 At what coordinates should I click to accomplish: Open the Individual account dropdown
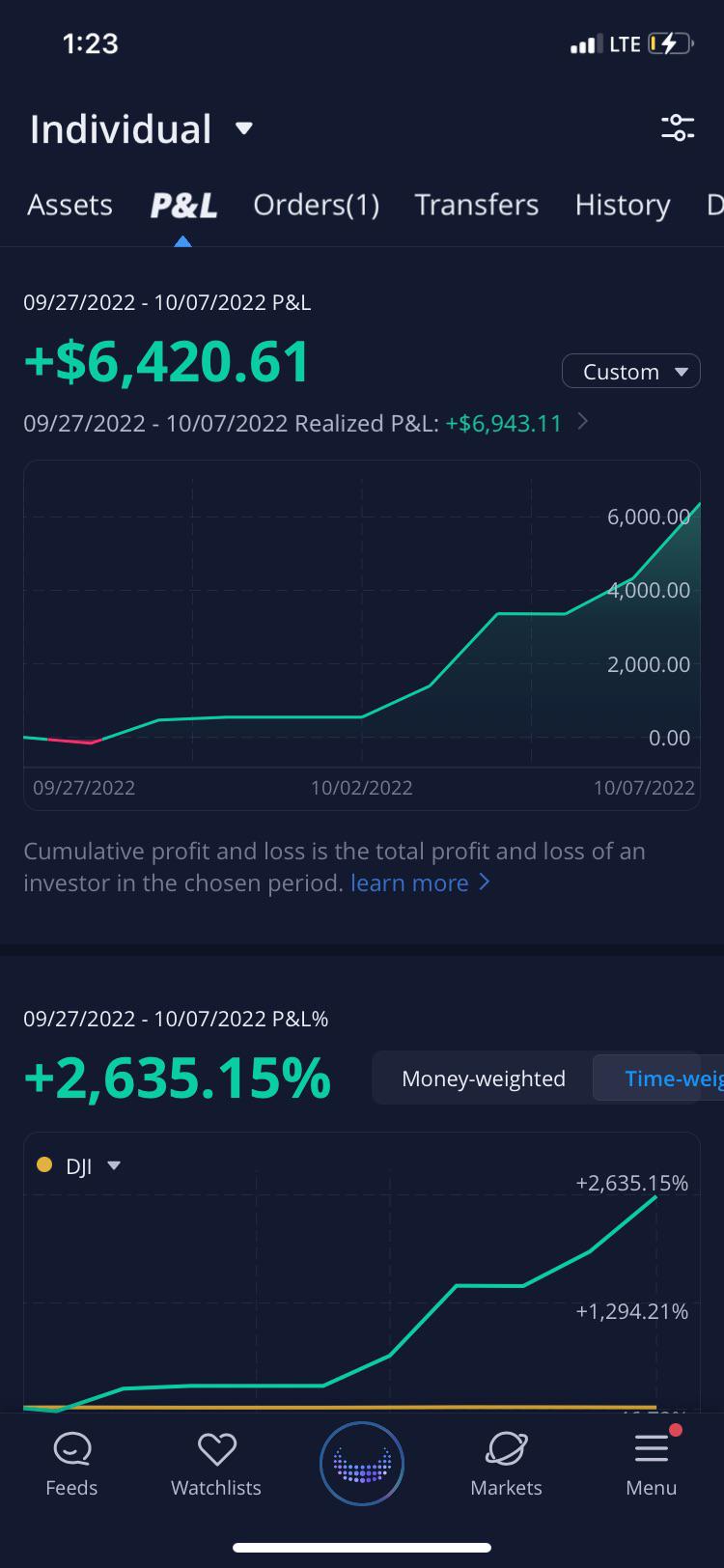tap(141, 129)
